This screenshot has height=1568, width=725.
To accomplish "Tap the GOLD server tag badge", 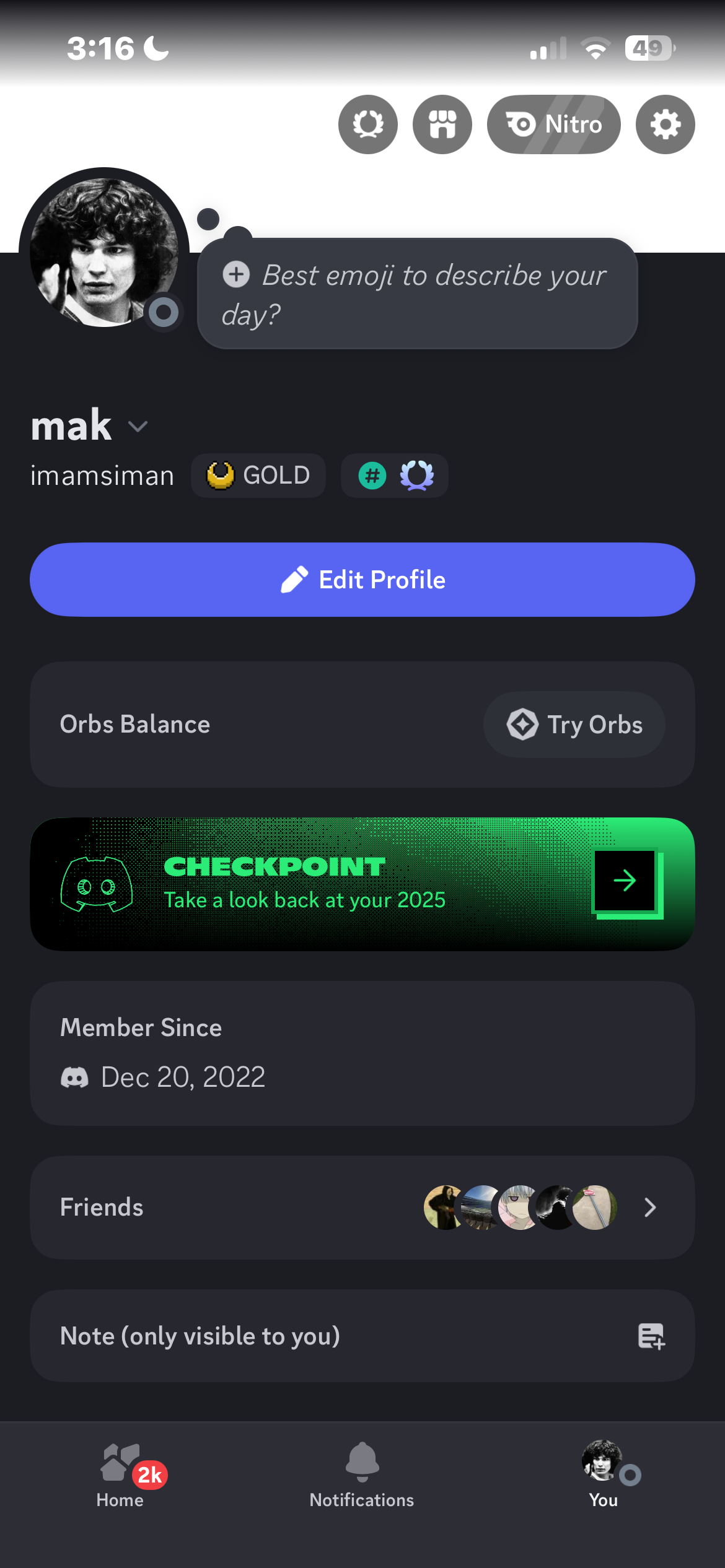I will [x=258, y=476].
